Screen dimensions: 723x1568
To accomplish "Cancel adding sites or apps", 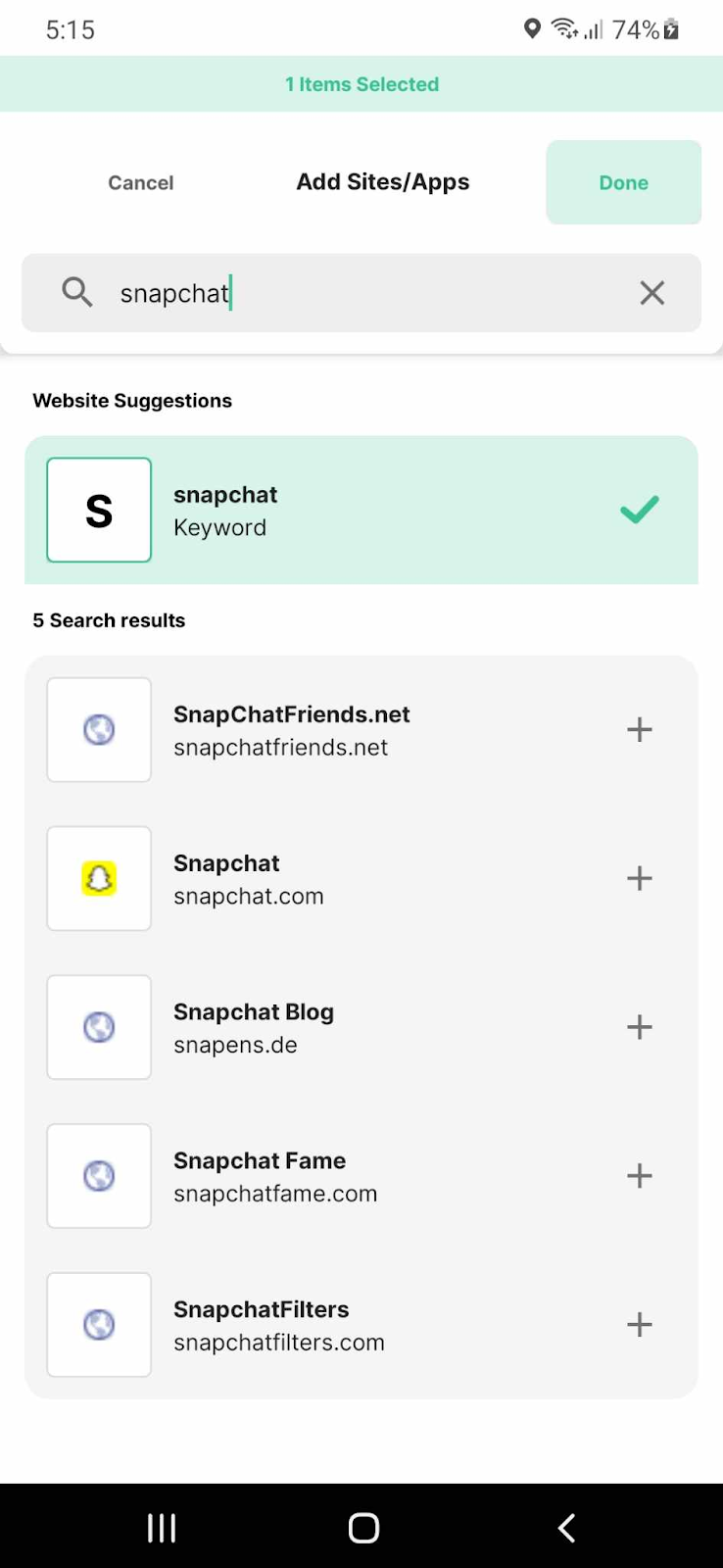I will tap(140, 182).
